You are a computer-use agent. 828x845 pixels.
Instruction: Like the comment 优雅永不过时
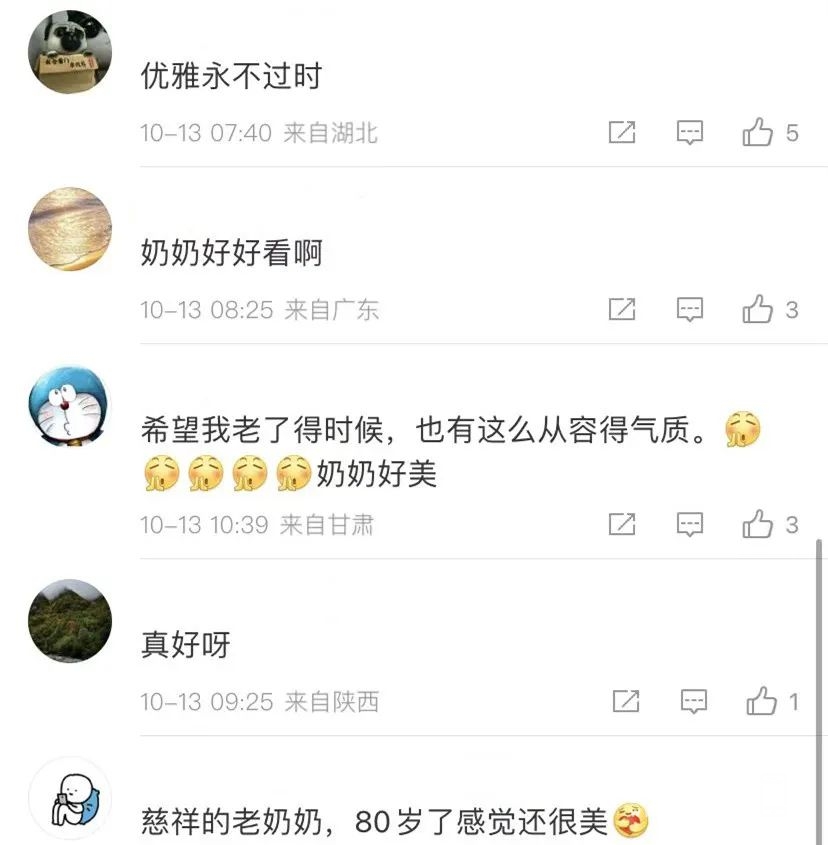[x=758, y=133]
